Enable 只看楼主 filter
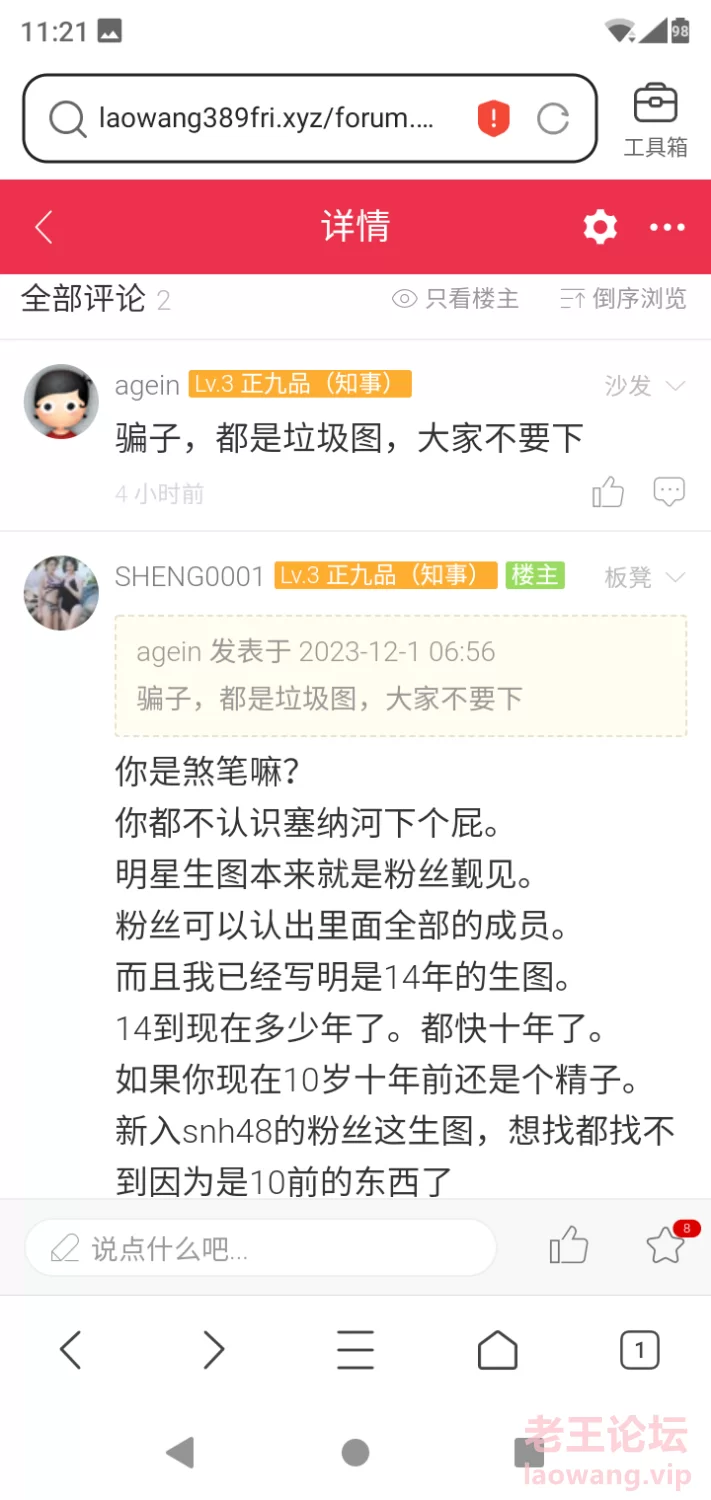 point(456,298)
